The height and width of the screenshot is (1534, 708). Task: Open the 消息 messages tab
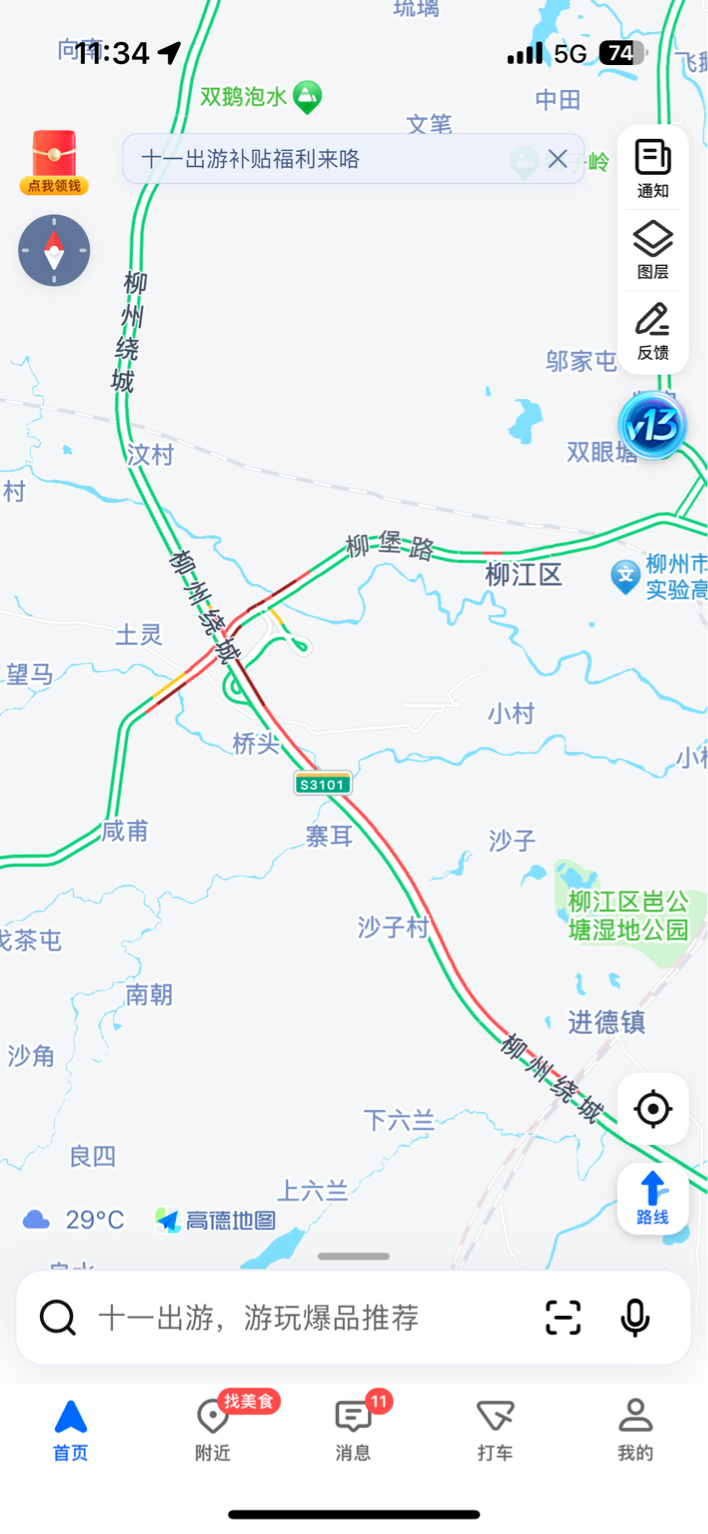coord(353,1430)
